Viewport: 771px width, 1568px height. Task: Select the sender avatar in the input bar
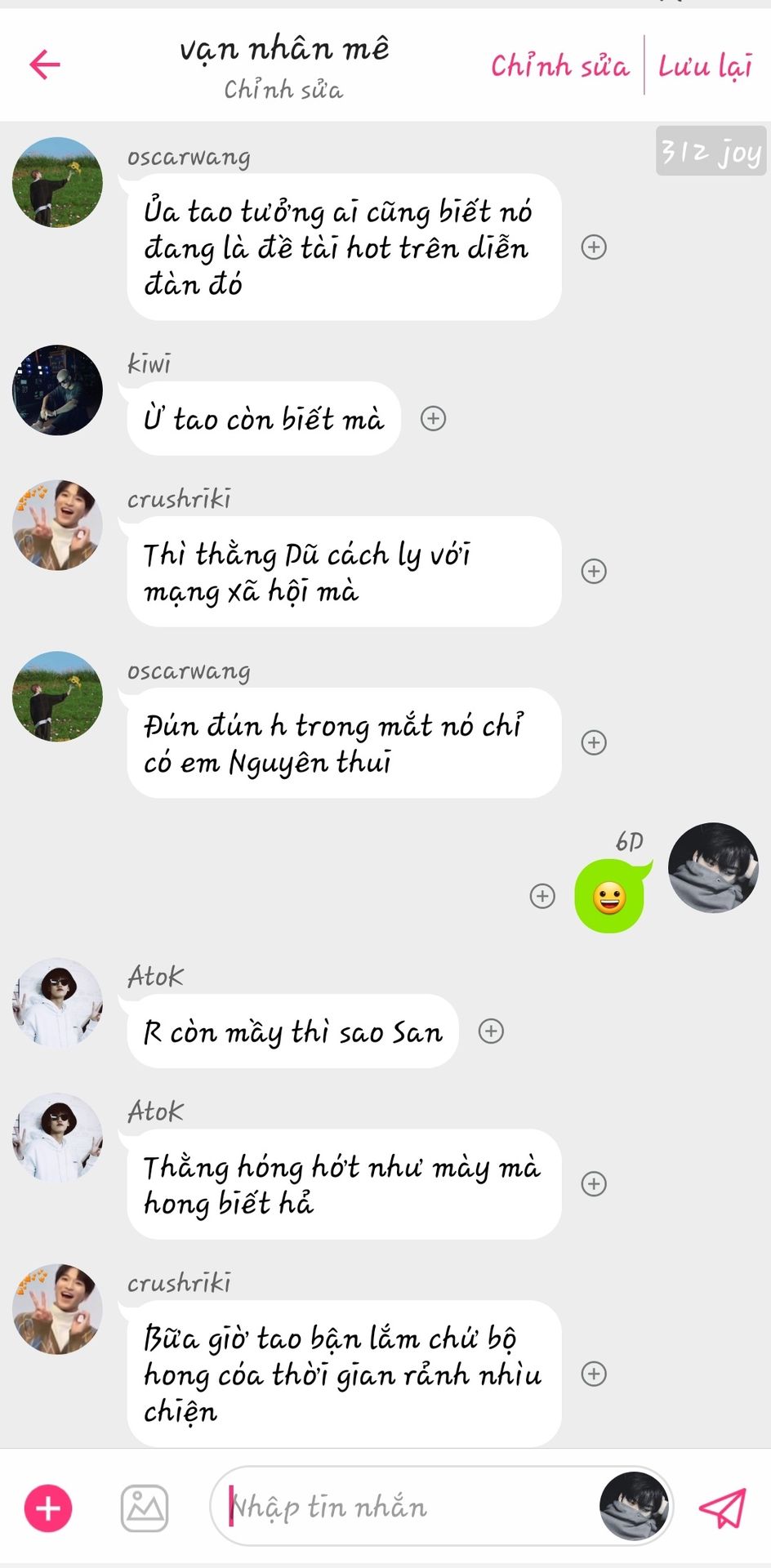[635, 1507]
